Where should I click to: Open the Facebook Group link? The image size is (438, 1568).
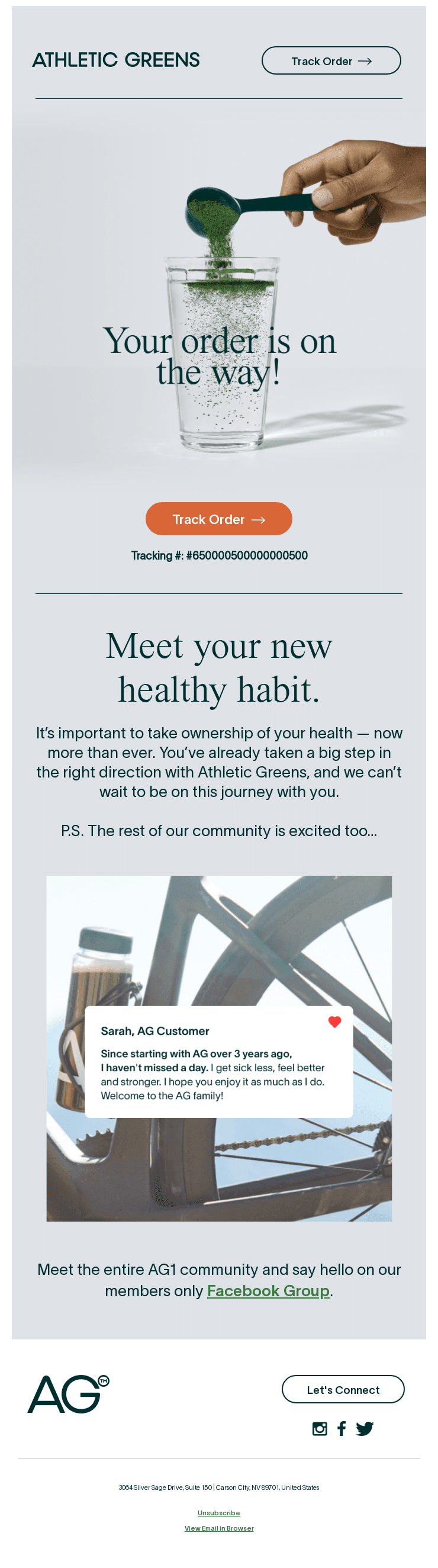click(x=268, y=1290)
